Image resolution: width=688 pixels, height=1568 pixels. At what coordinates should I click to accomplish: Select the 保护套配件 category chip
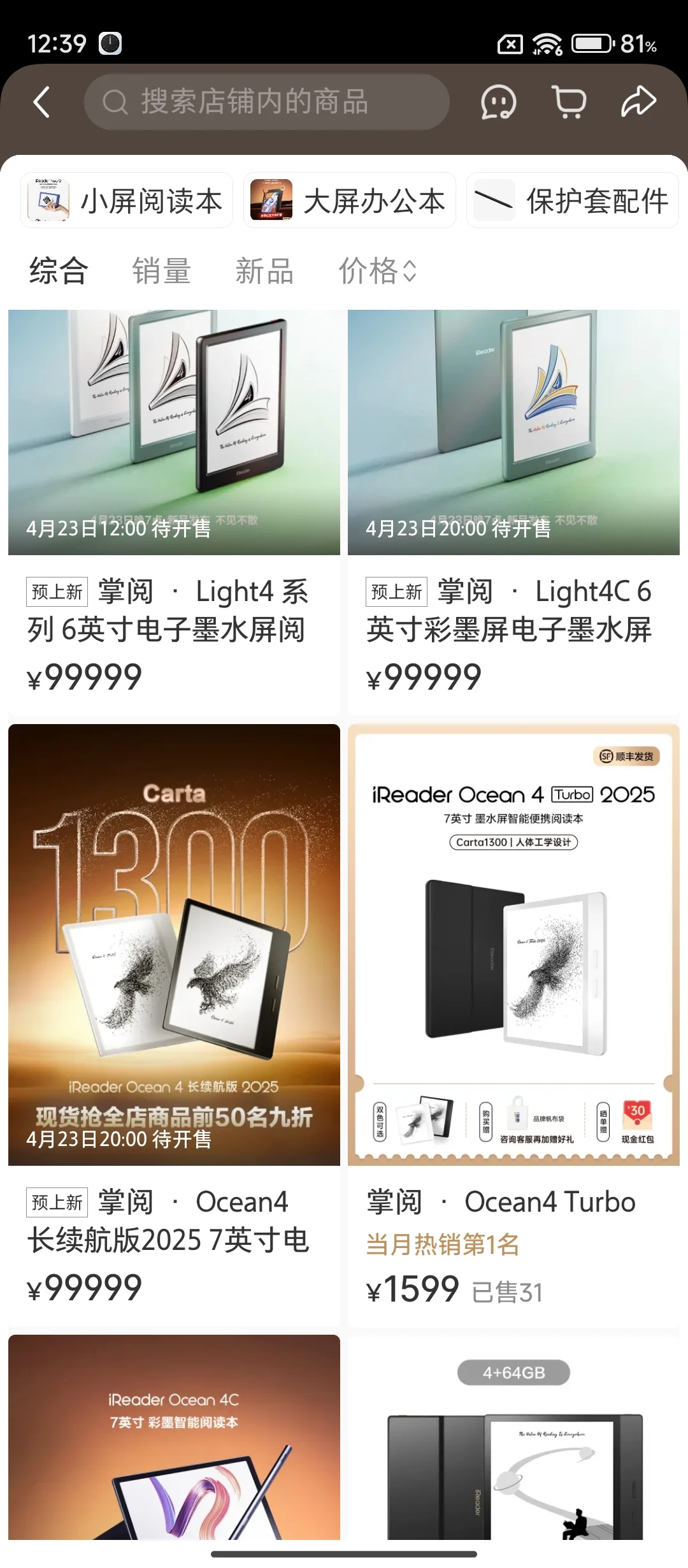pos(572,201)
